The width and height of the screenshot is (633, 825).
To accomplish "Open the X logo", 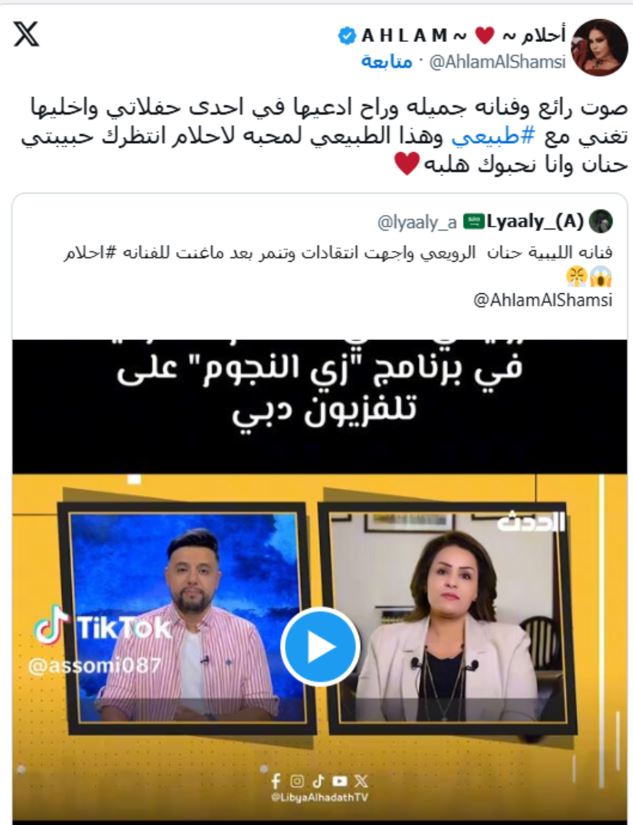I will coord(27,35).
